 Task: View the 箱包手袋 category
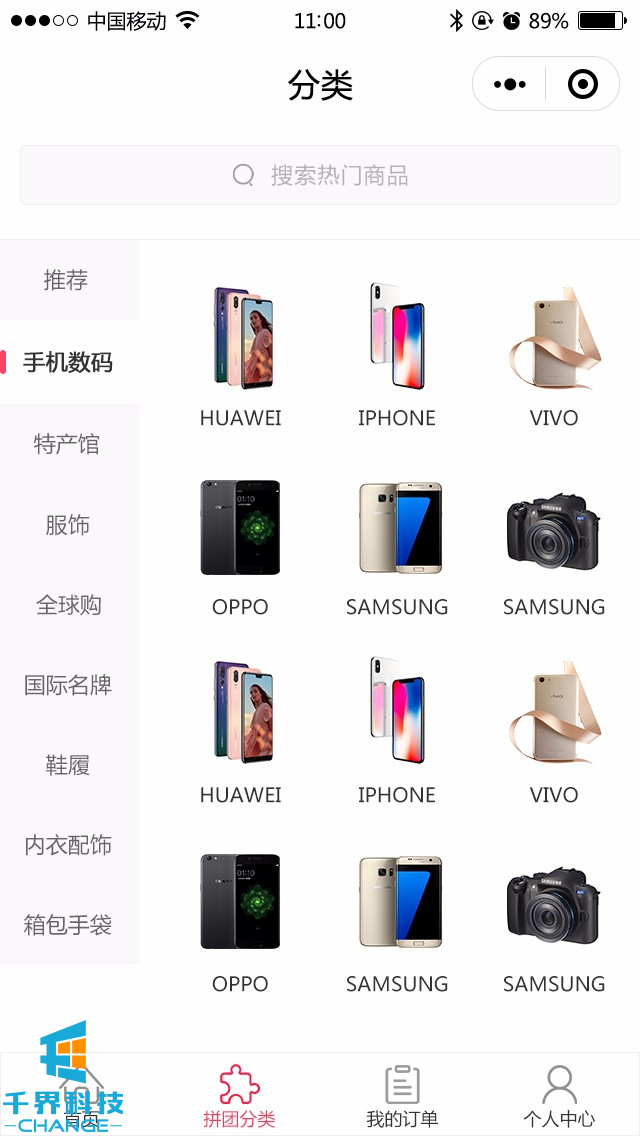[68, 925]
